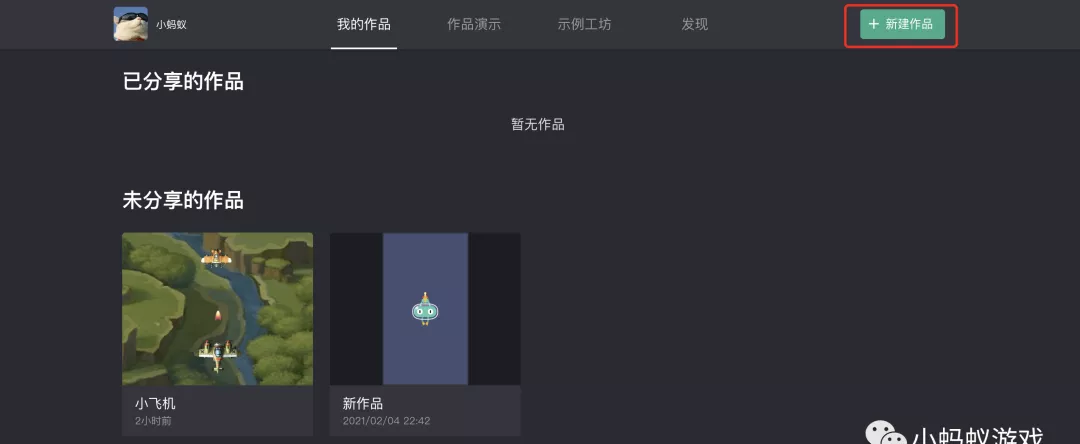Open the 作品演示 tab
The width and height of the screenshot is (1080, 444).
click(474, 24)
